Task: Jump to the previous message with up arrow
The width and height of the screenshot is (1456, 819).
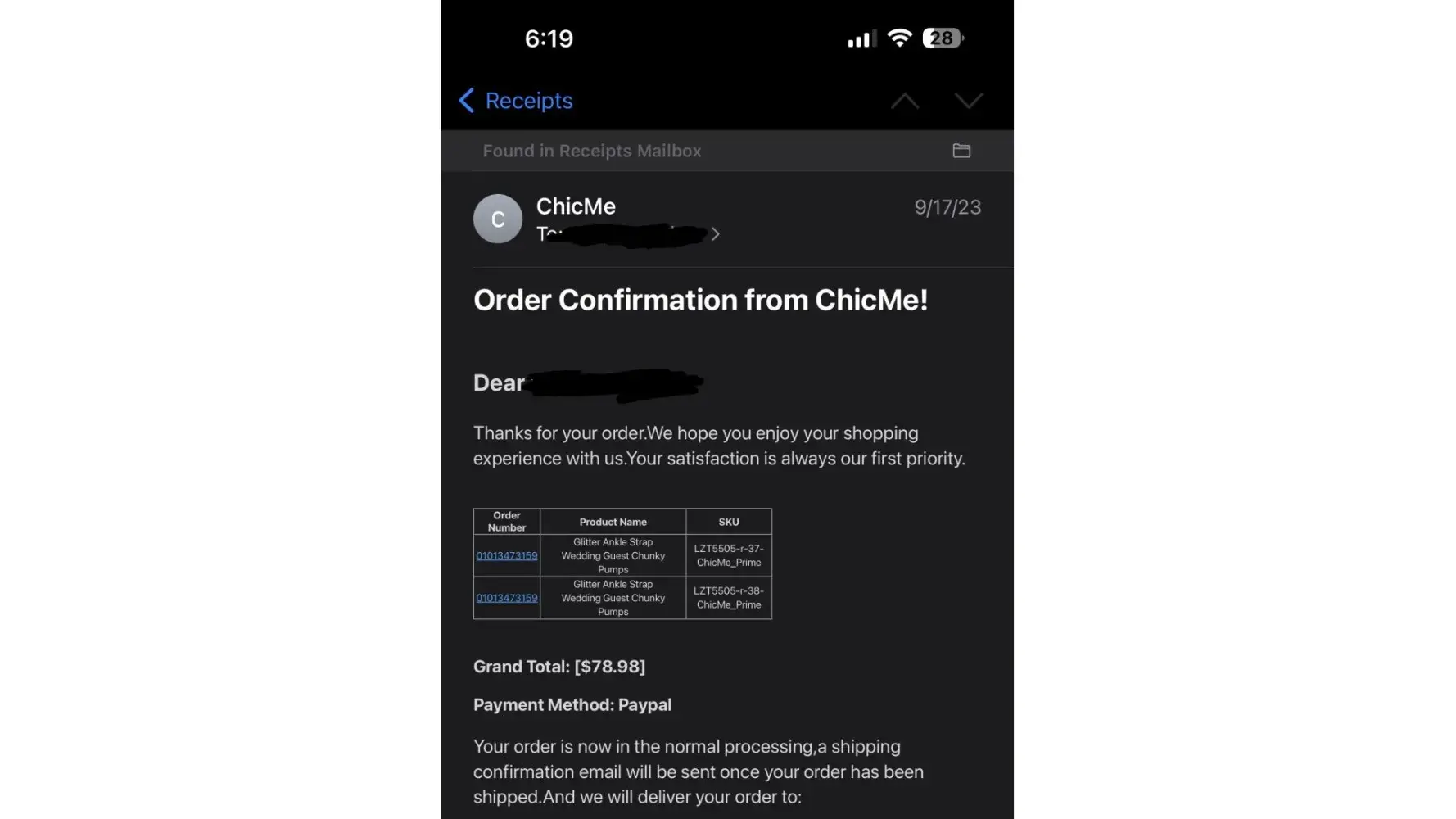Action: [x=904, y=101]
